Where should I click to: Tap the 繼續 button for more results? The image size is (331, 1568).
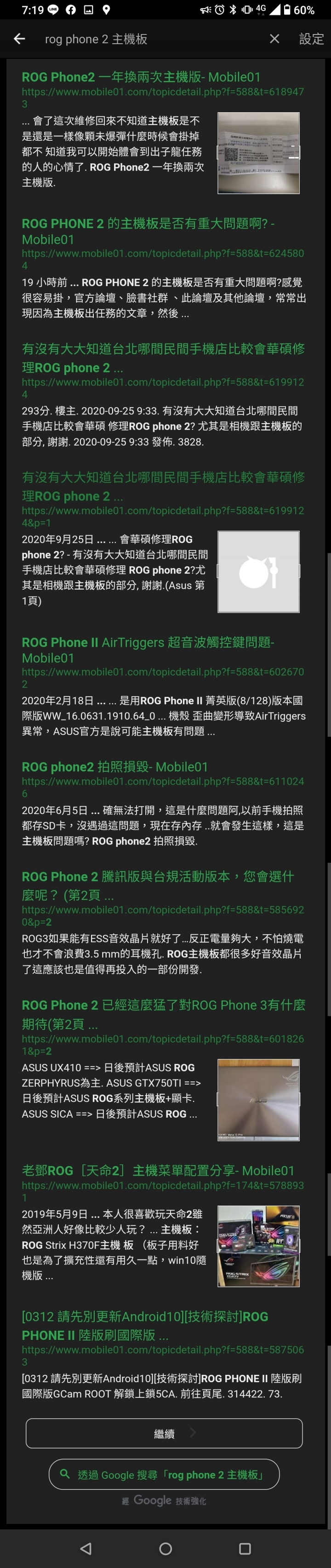[x=164, y=1434]
